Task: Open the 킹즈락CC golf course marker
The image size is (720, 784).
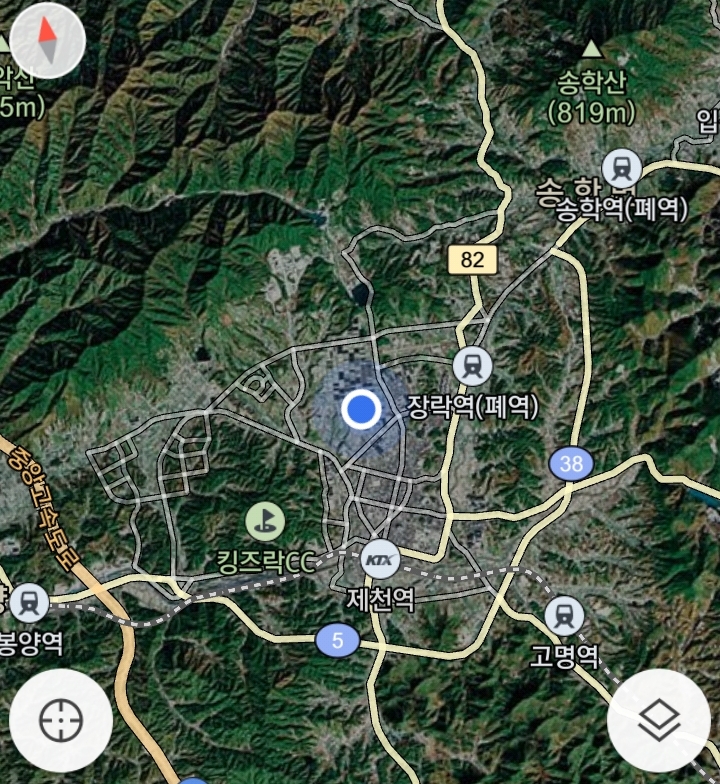Action: point(265,520)
